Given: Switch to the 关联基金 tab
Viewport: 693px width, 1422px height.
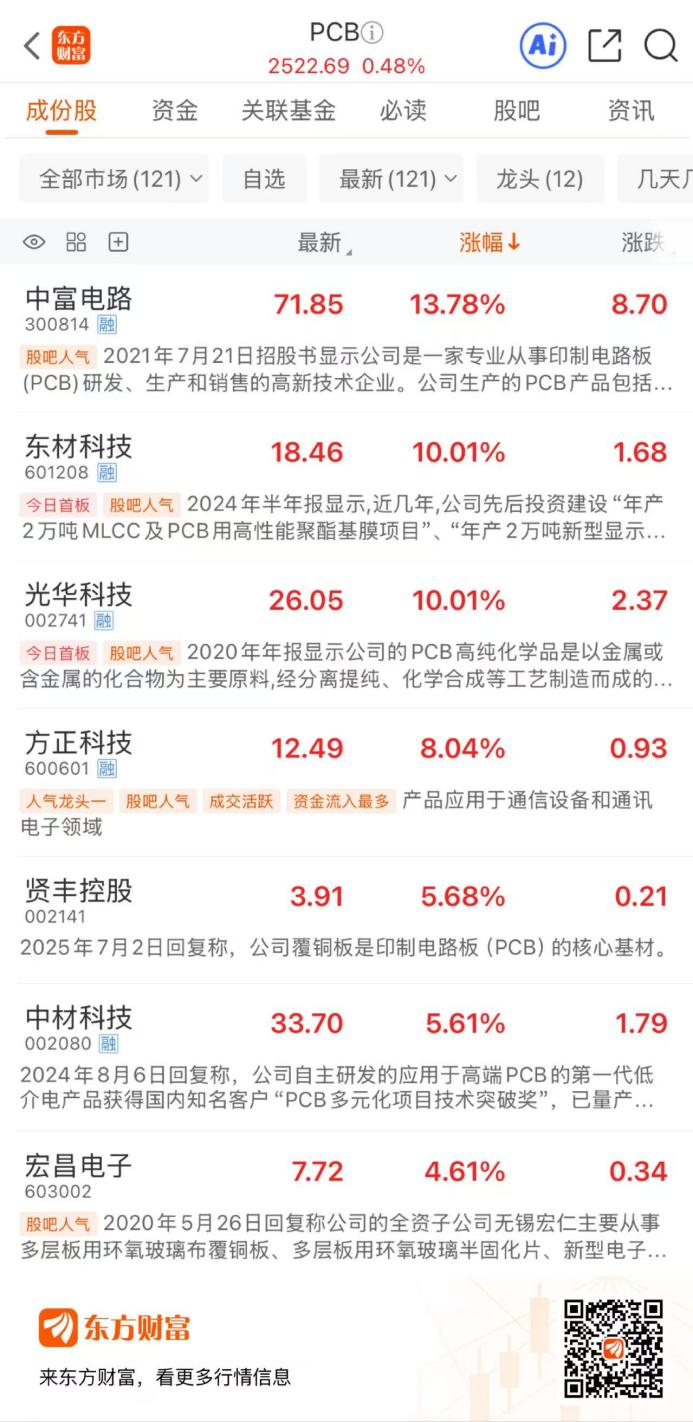Looking at the screenshot, I should point(288,111).
